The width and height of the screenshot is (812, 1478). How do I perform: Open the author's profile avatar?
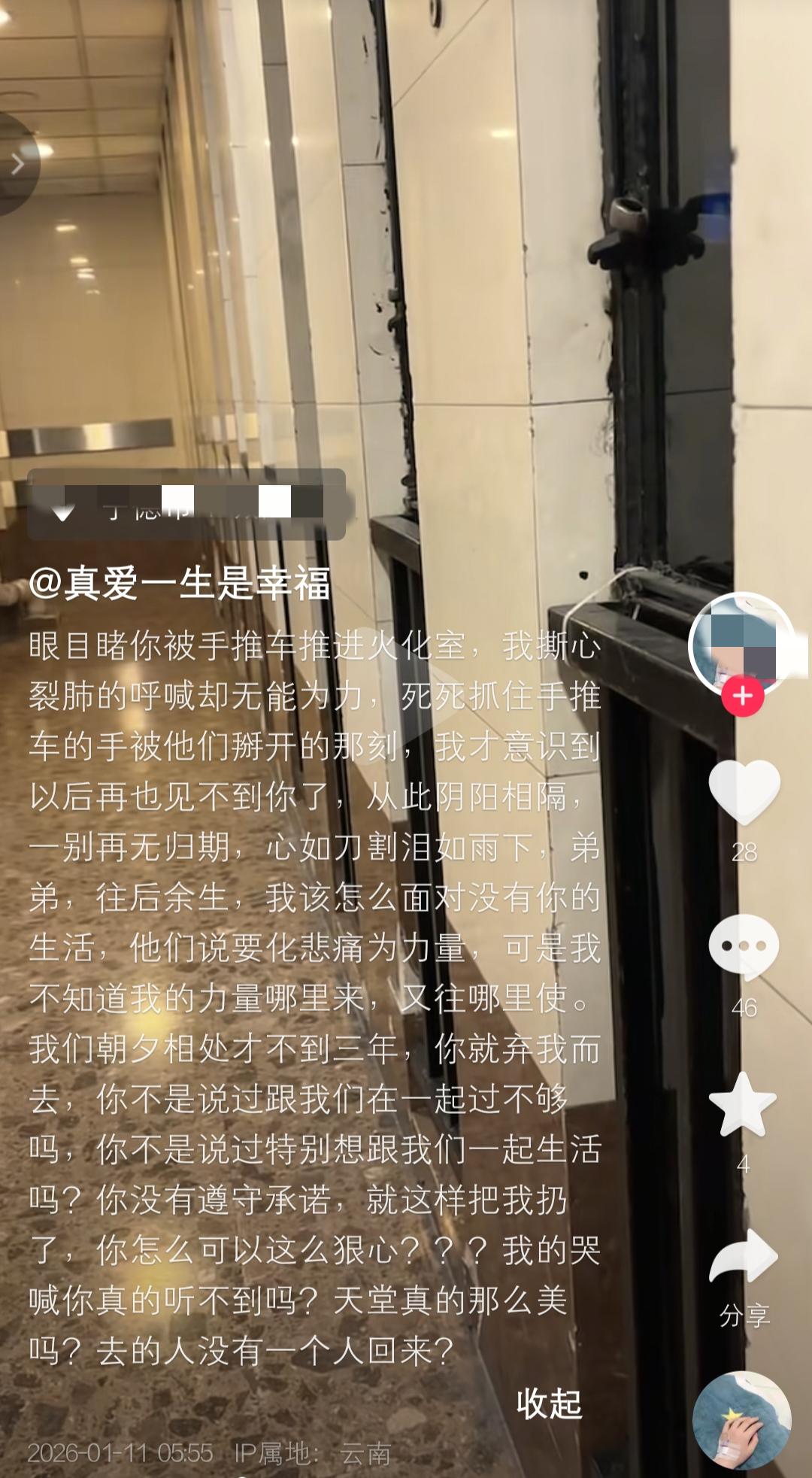point(741,643)
